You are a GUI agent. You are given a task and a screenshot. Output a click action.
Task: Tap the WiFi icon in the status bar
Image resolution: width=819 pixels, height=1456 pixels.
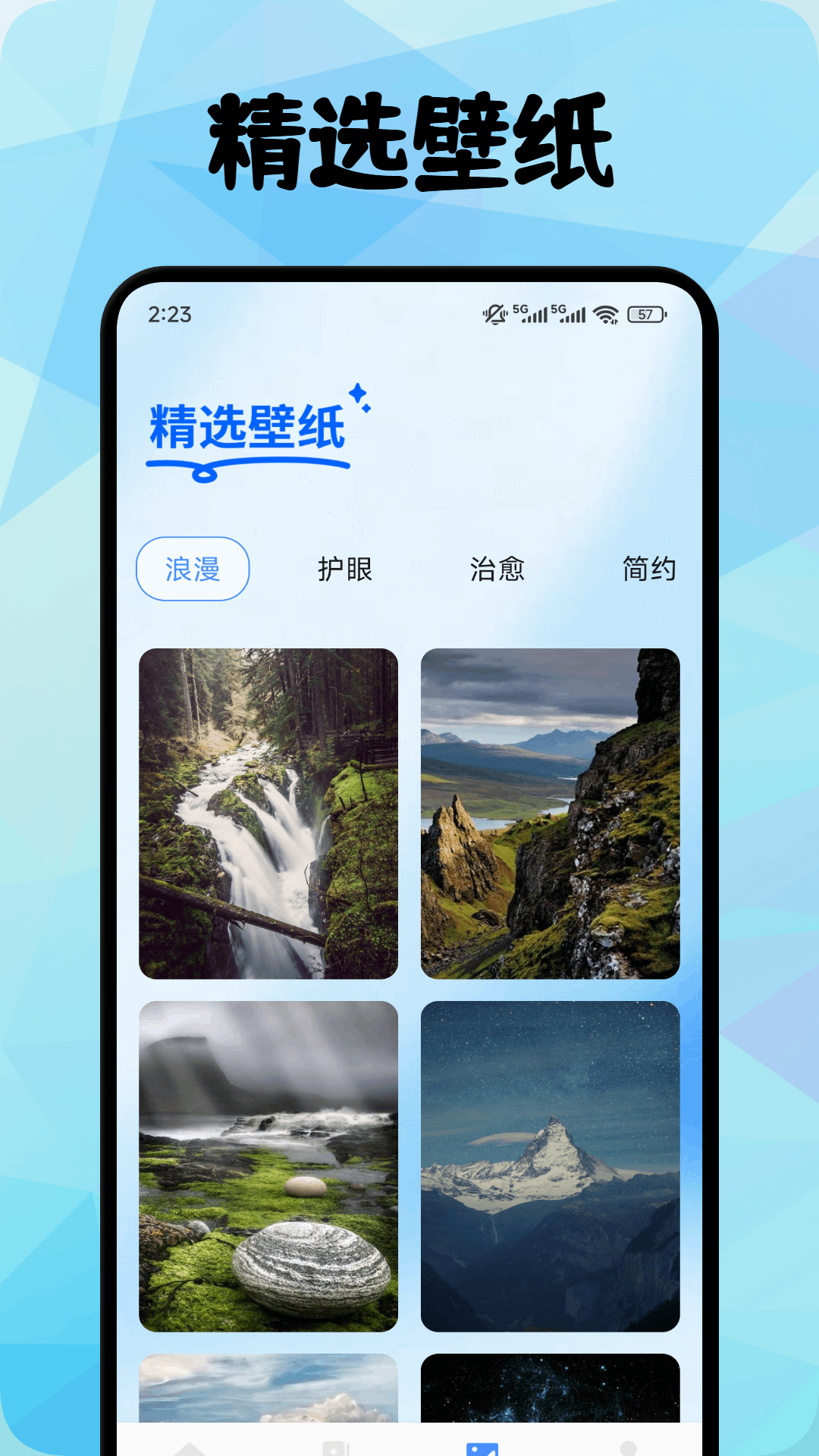point(606,312)
